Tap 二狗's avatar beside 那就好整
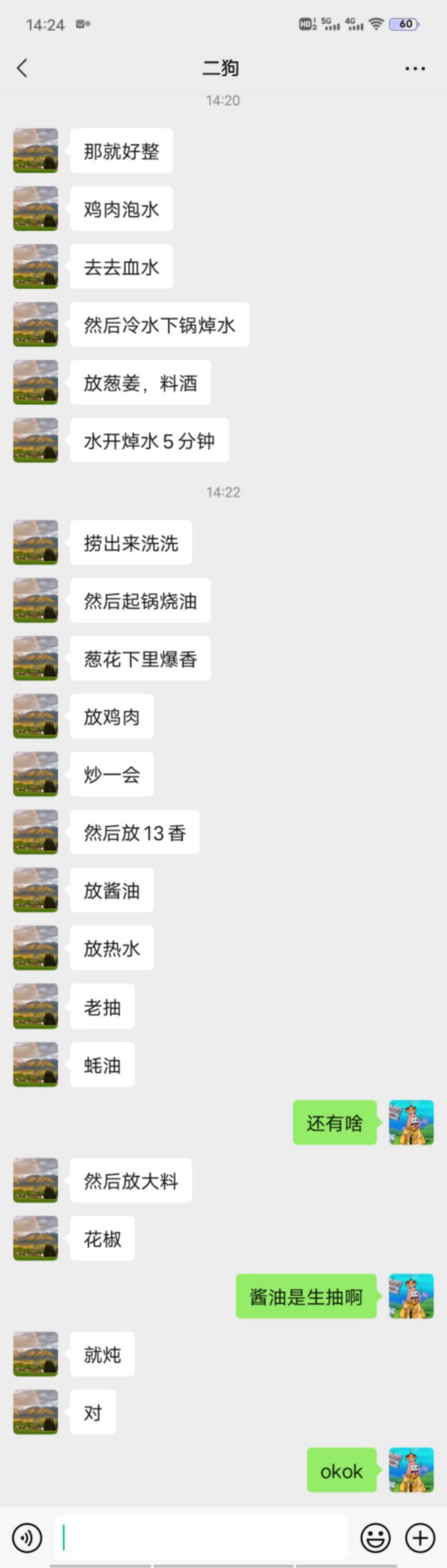 [36, 151]
